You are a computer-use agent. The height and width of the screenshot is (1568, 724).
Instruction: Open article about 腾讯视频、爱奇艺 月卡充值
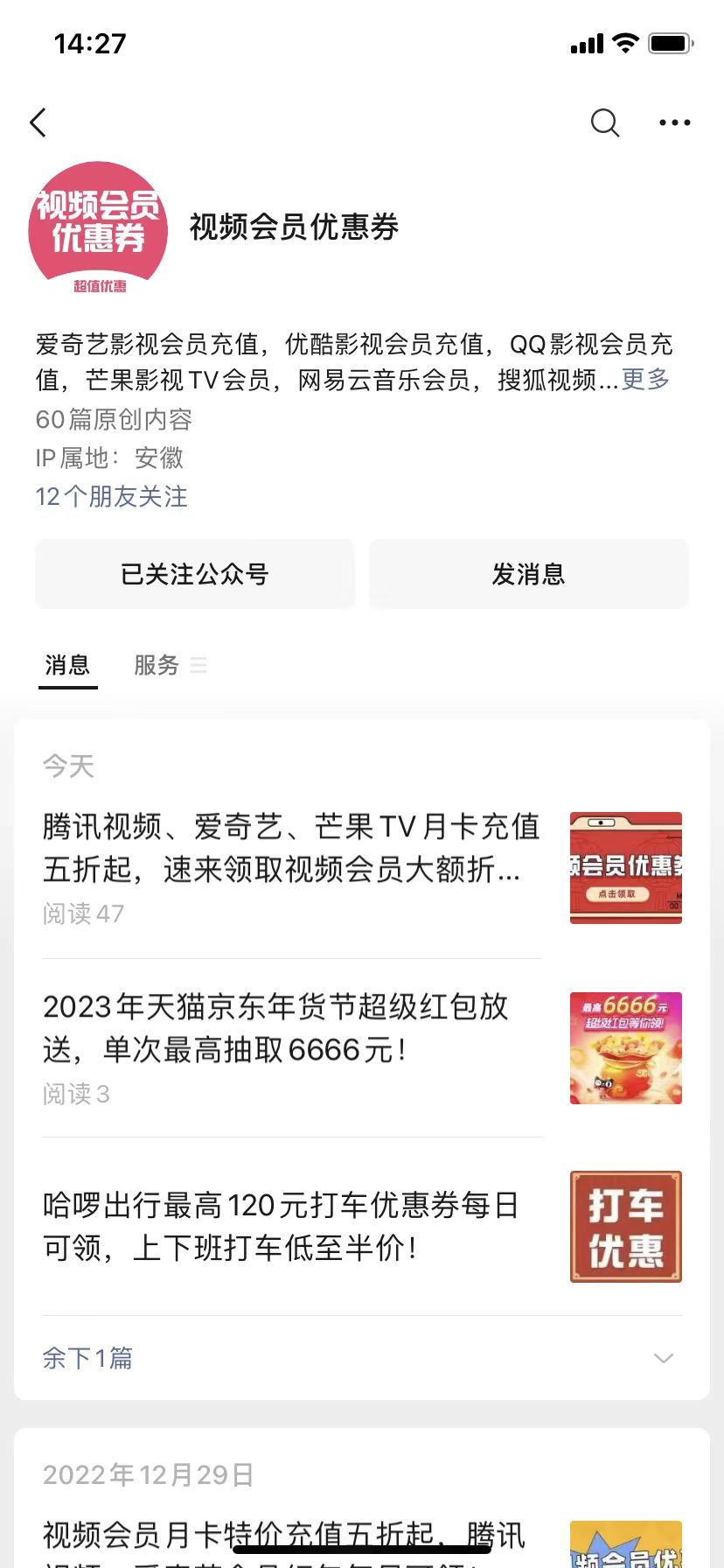point(291,848)
